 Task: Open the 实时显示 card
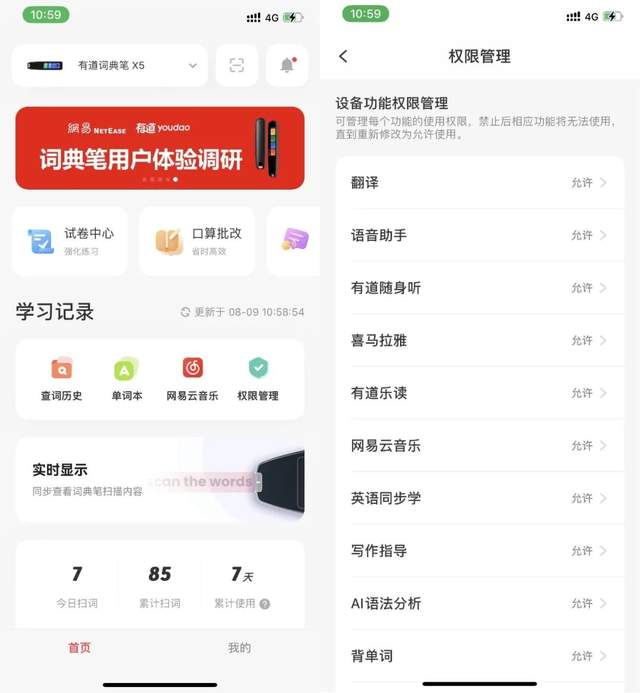coord(160,479)
